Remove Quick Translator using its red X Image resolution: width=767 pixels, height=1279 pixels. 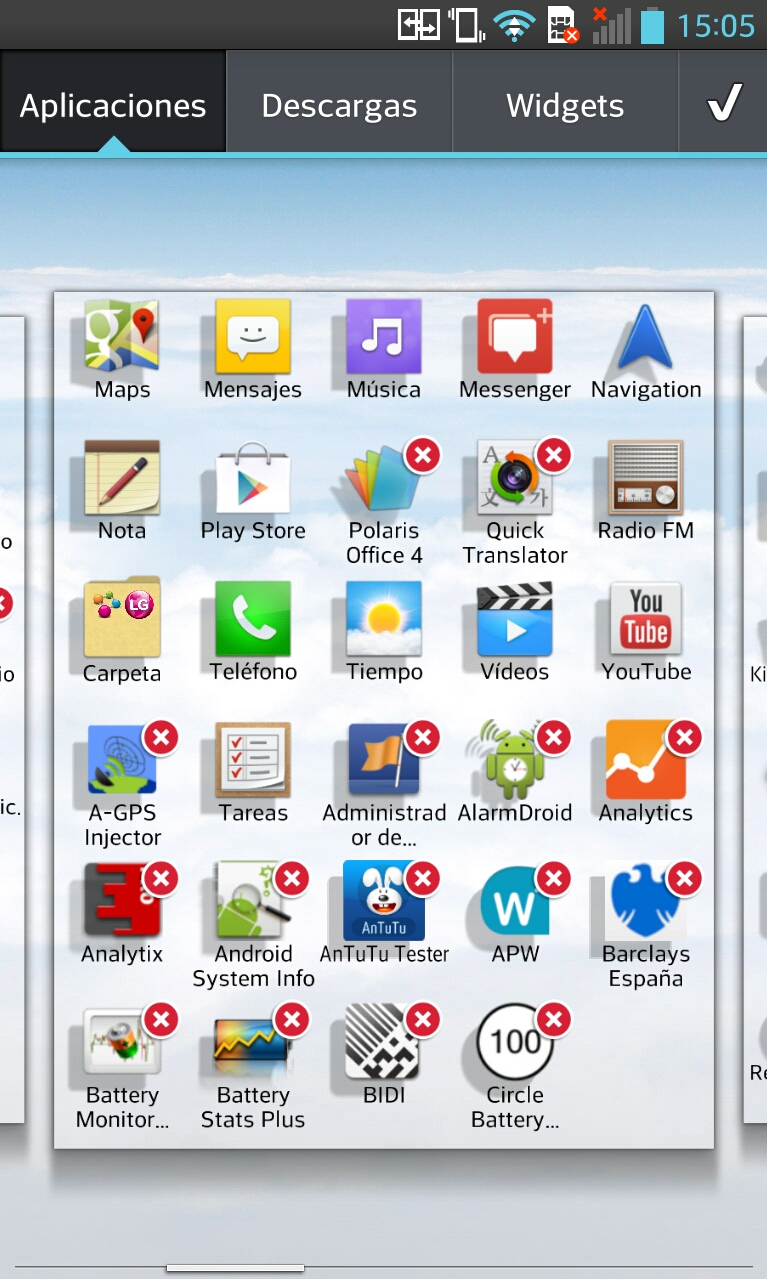click(553, 456)
